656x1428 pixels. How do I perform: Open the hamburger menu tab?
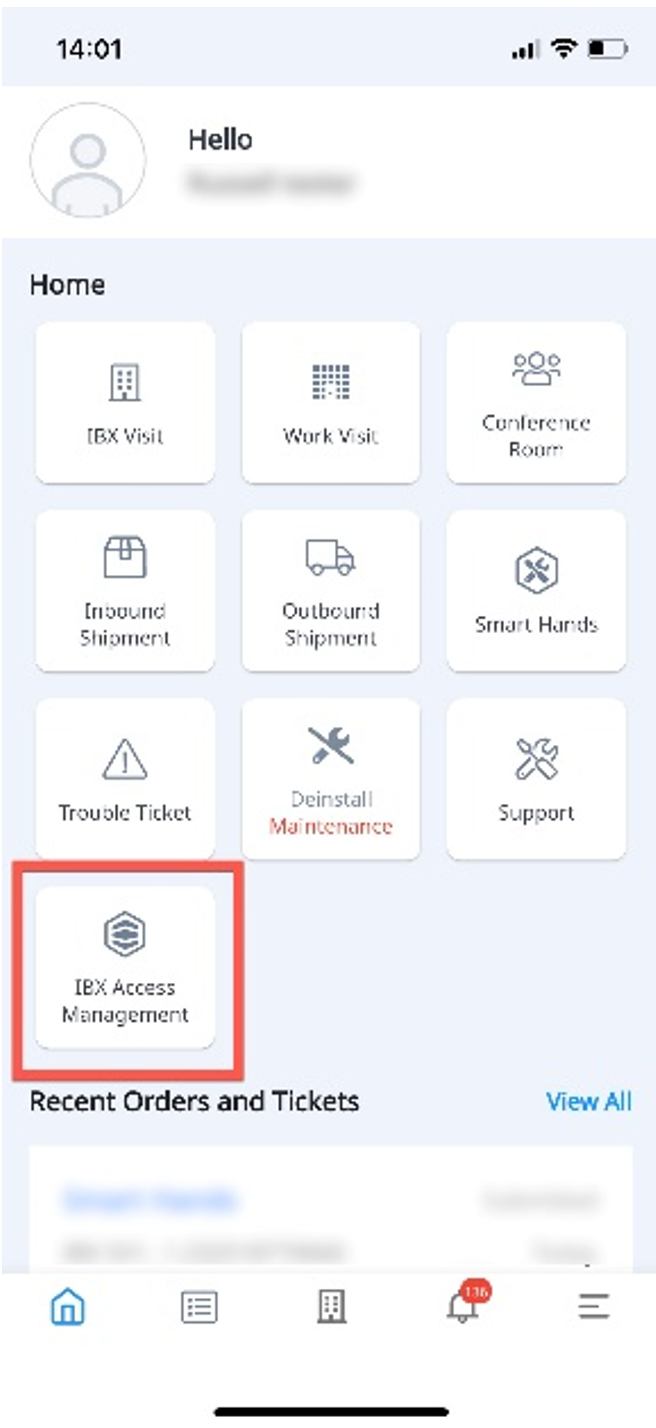593,1306
